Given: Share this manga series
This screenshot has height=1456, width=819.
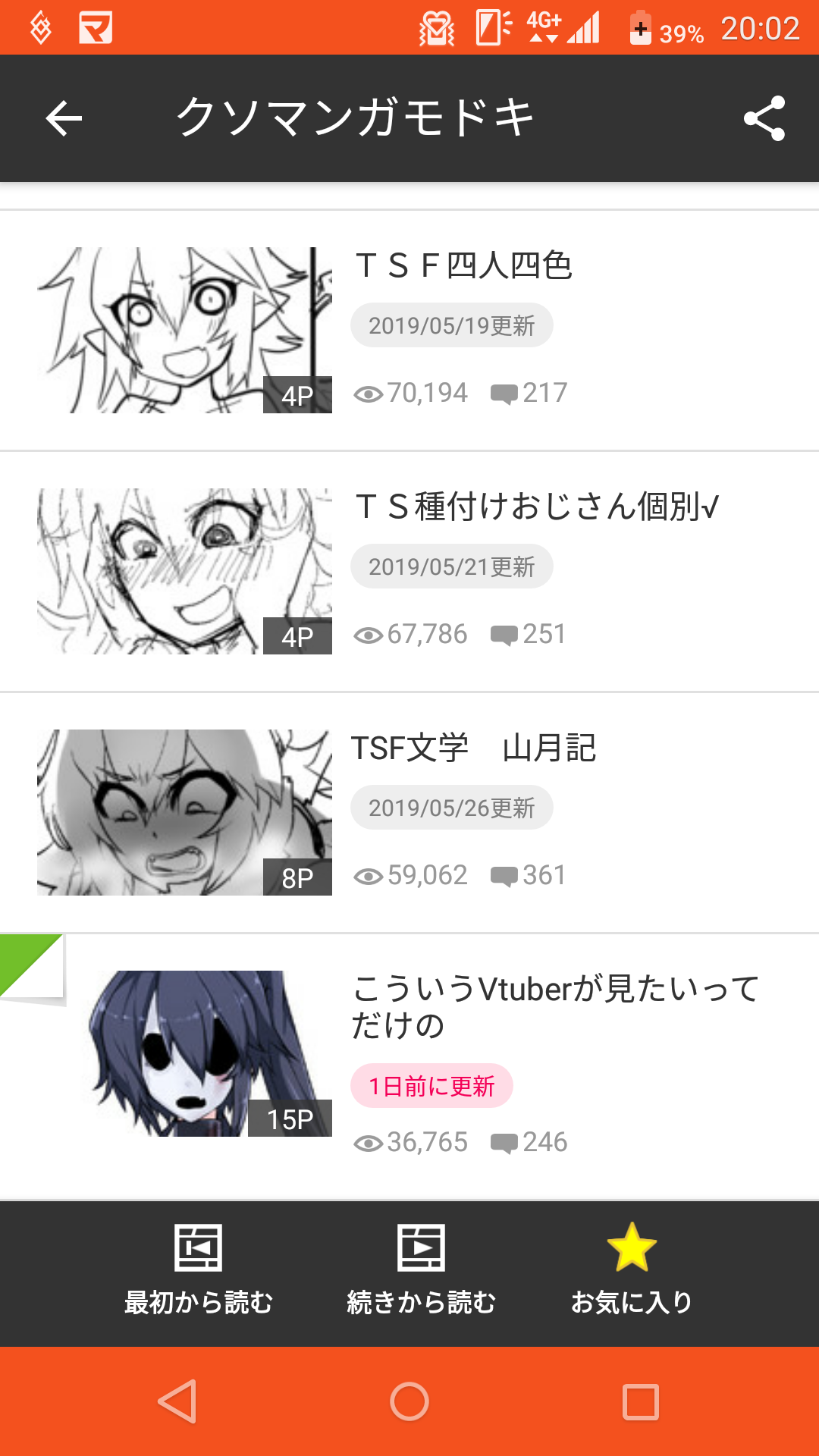Looking at the screenshot, I should 764,118.
